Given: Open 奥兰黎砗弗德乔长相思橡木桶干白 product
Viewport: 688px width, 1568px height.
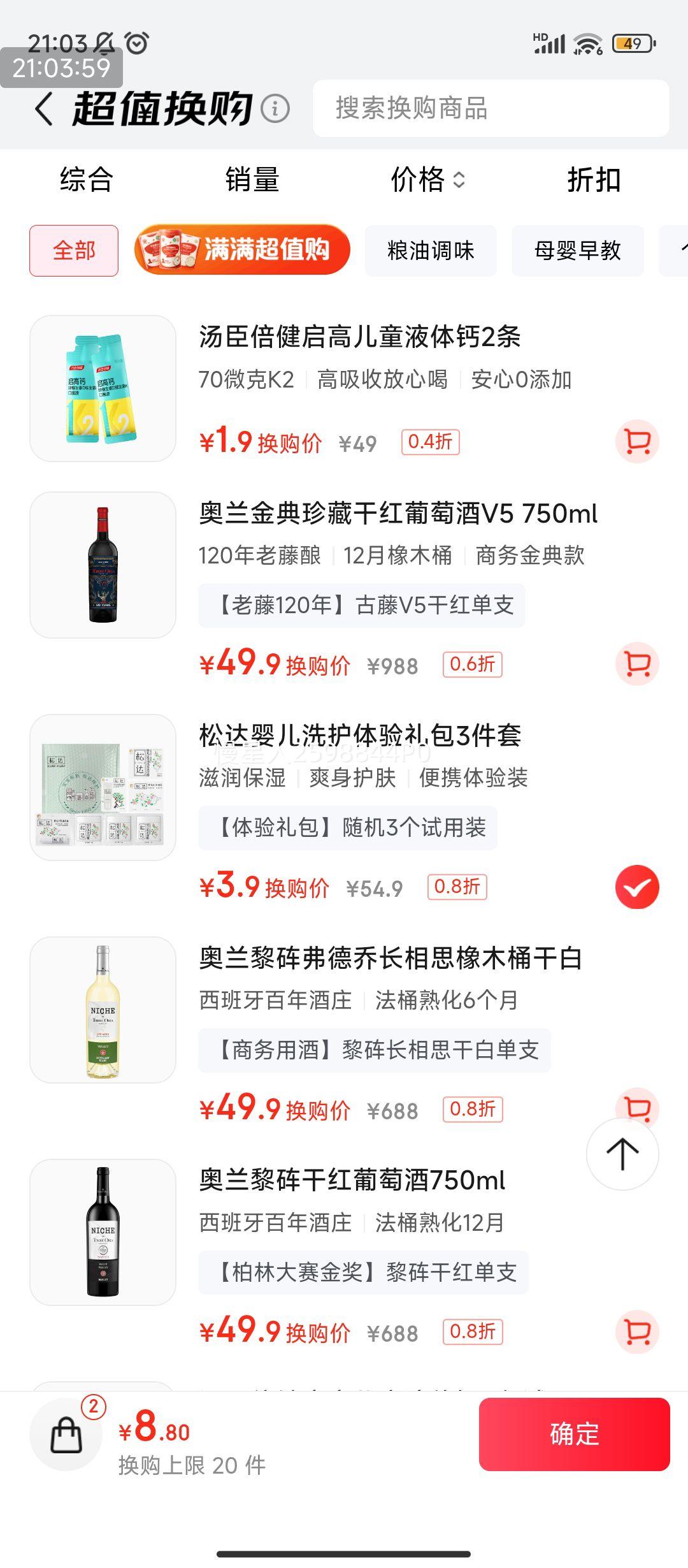Looking at the screenshot, I should pos(390,958).
